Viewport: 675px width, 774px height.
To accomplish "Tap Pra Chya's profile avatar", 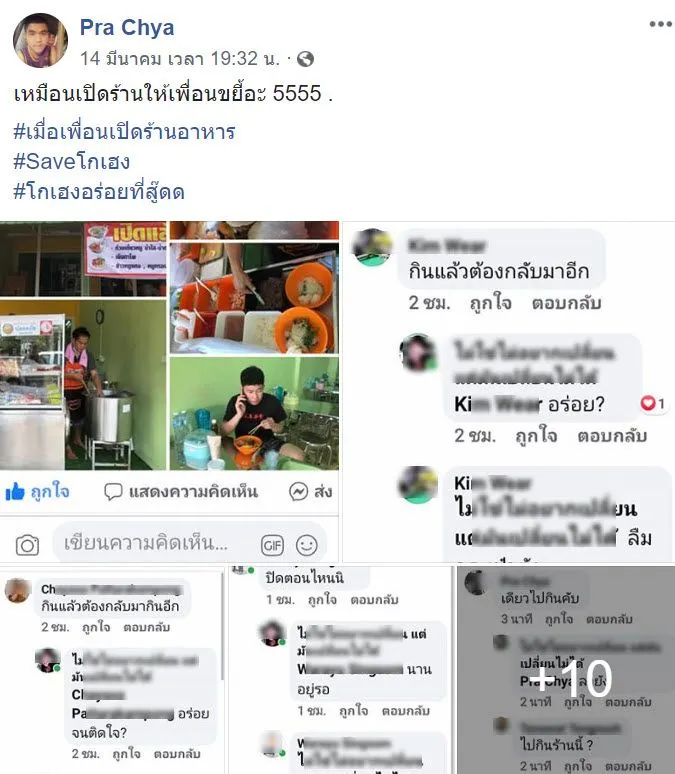I will coord(40,40).
